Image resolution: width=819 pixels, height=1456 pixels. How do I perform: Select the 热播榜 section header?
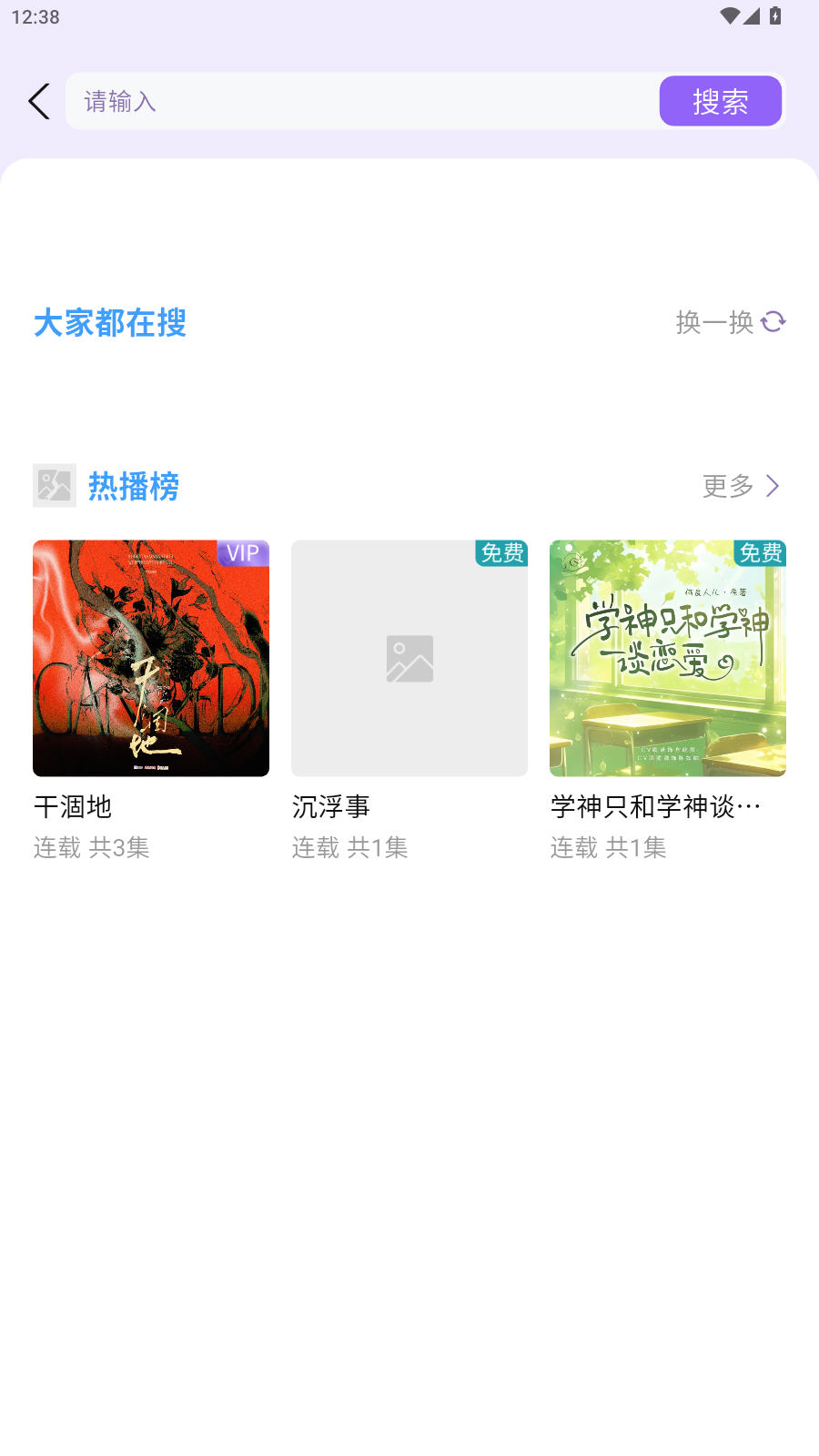pos(133,486)
